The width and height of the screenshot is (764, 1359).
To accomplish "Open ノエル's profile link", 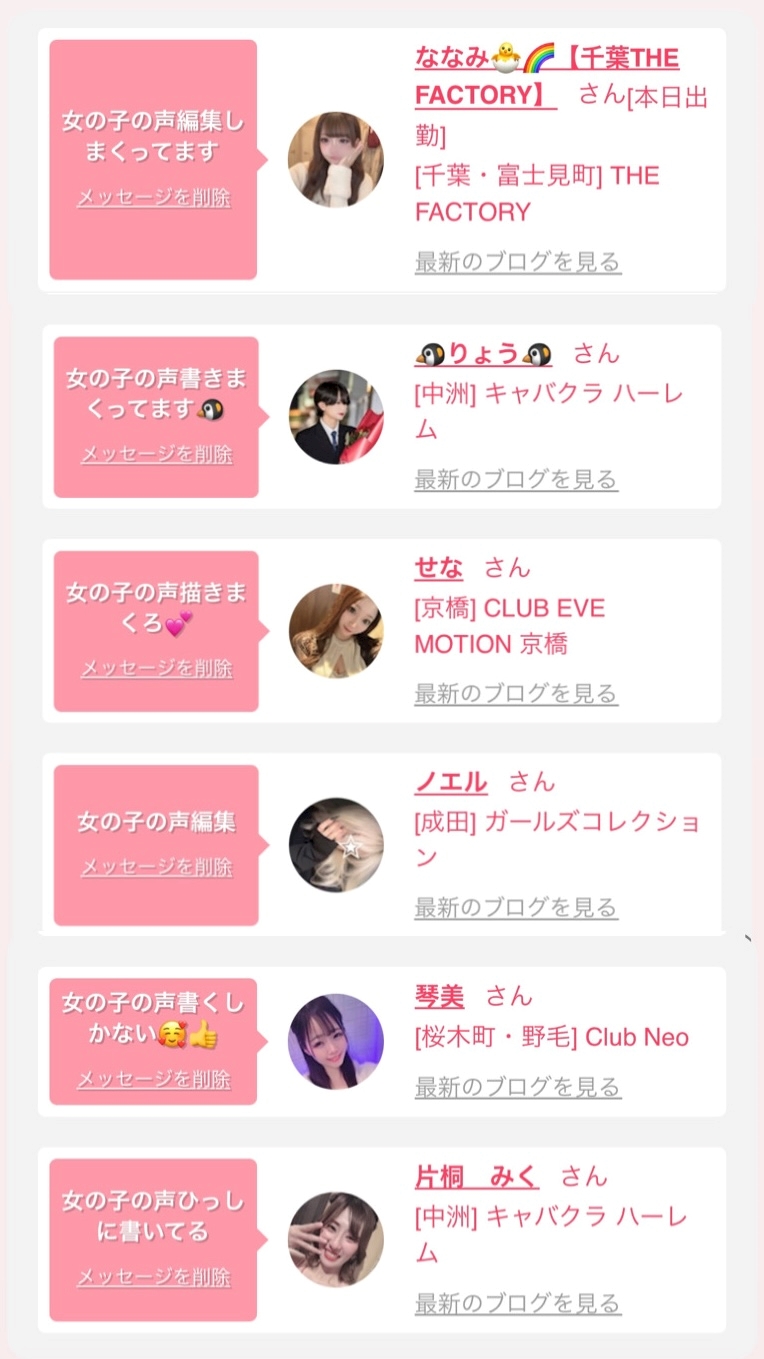I will 451,782.
